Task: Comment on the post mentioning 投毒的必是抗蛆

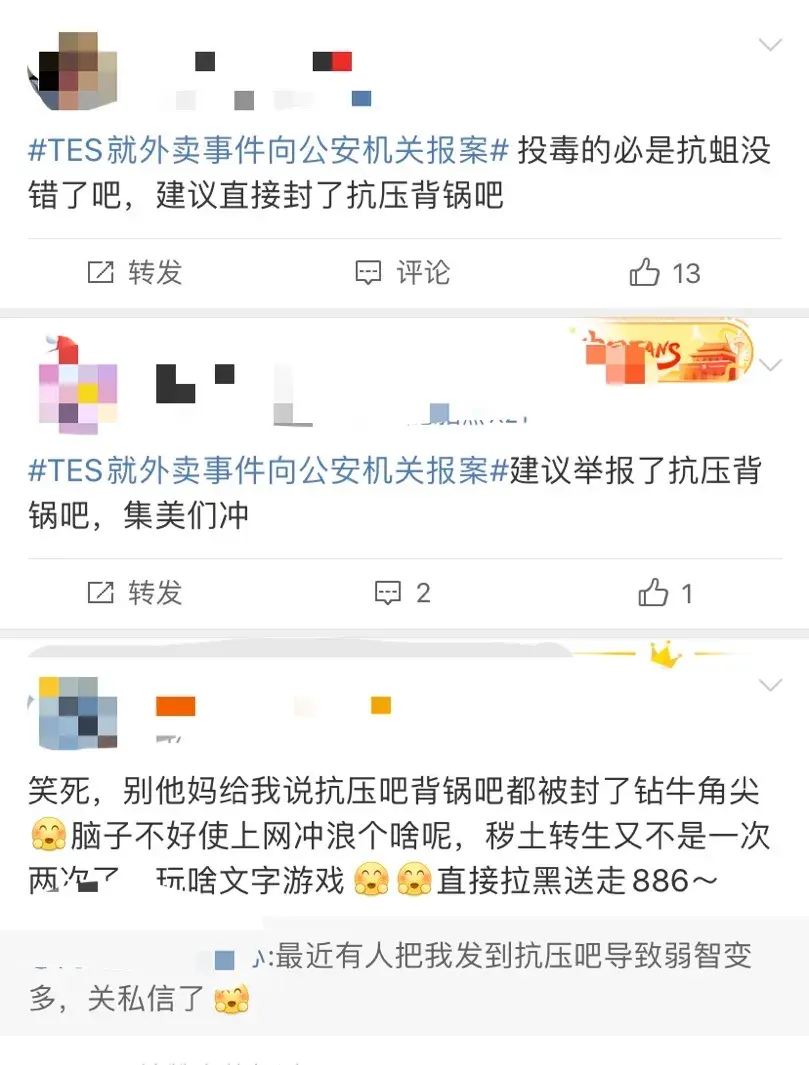Action: (403, 272)
